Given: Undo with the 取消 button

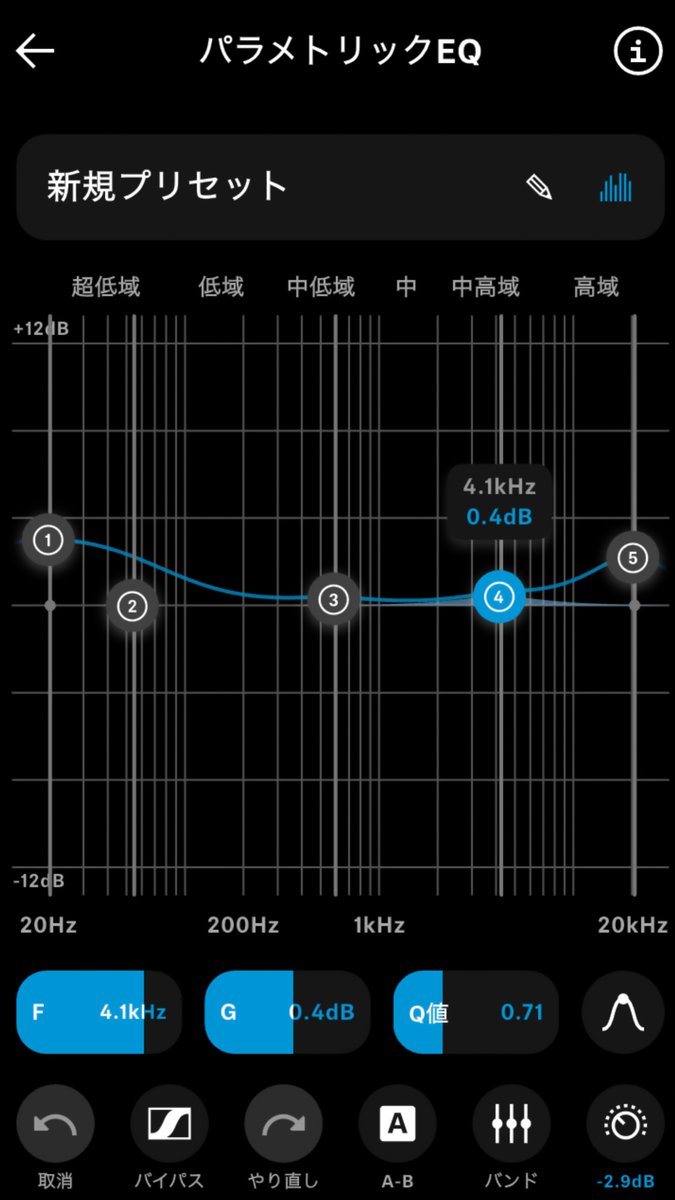Looking at the screenshot, I should (x=55, y=1124).
